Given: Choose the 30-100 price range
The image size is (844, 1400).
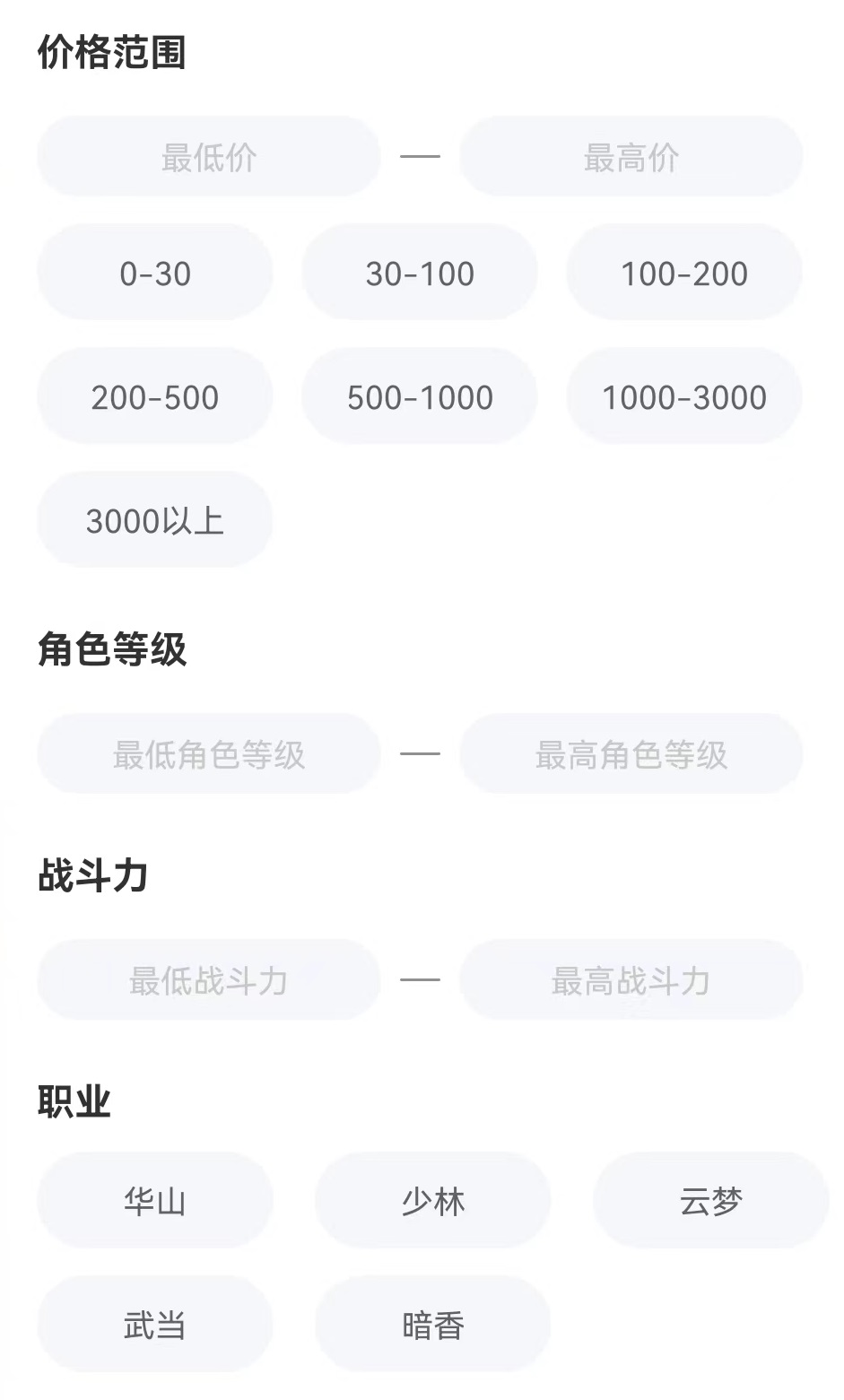Looking at the screenshot, I should tap(420, 273).
